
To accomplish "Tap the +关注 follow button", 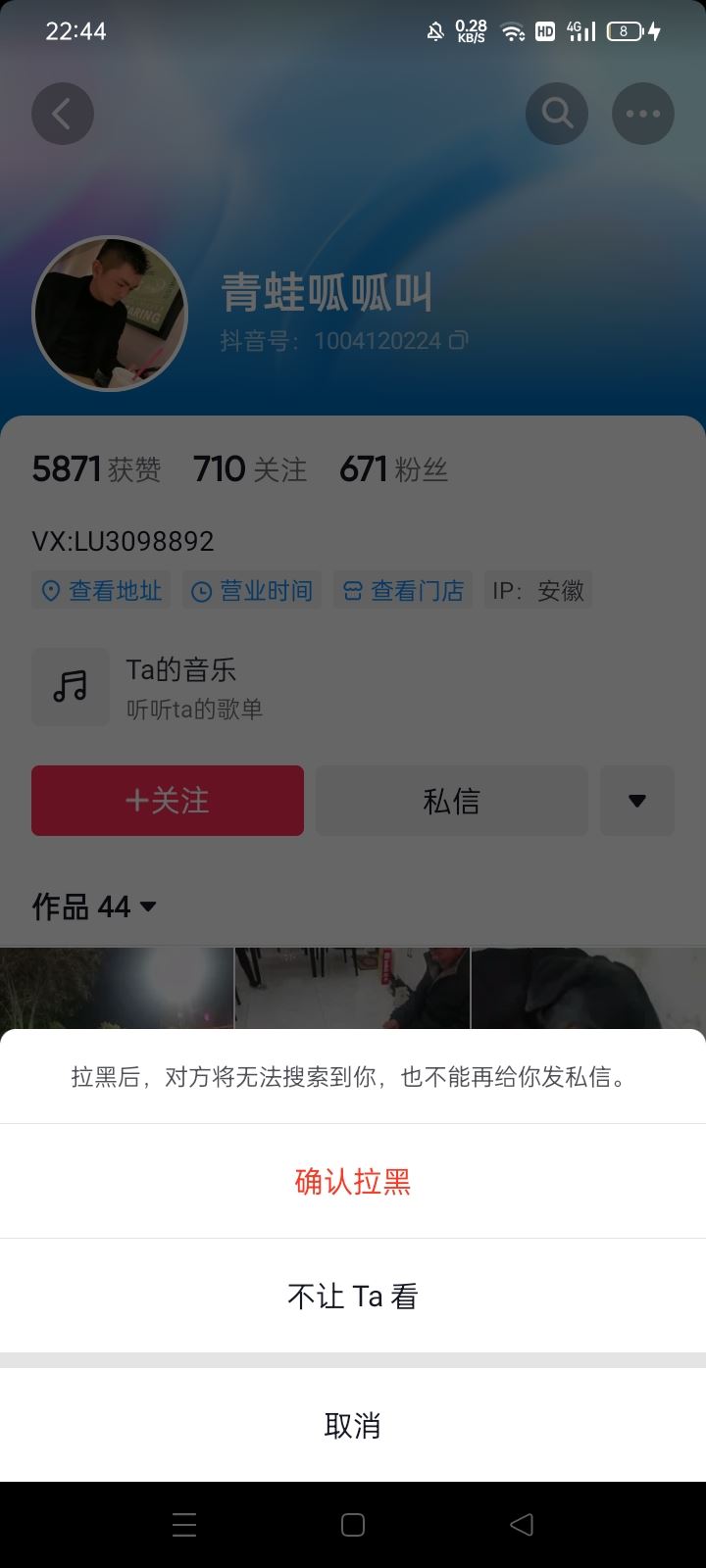I will click(167, 801).
